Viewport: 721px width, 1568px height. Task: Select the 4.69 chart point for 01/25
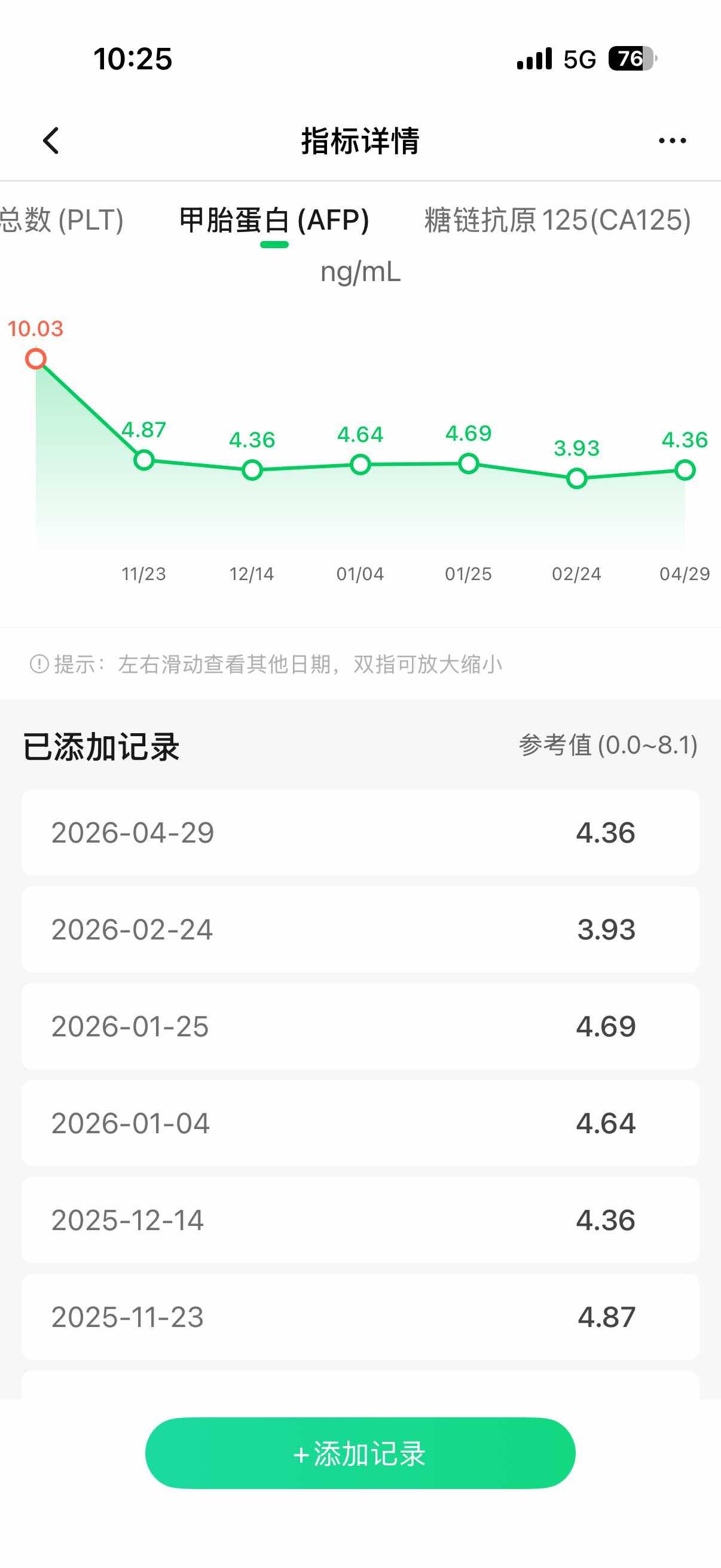[468, 464]
